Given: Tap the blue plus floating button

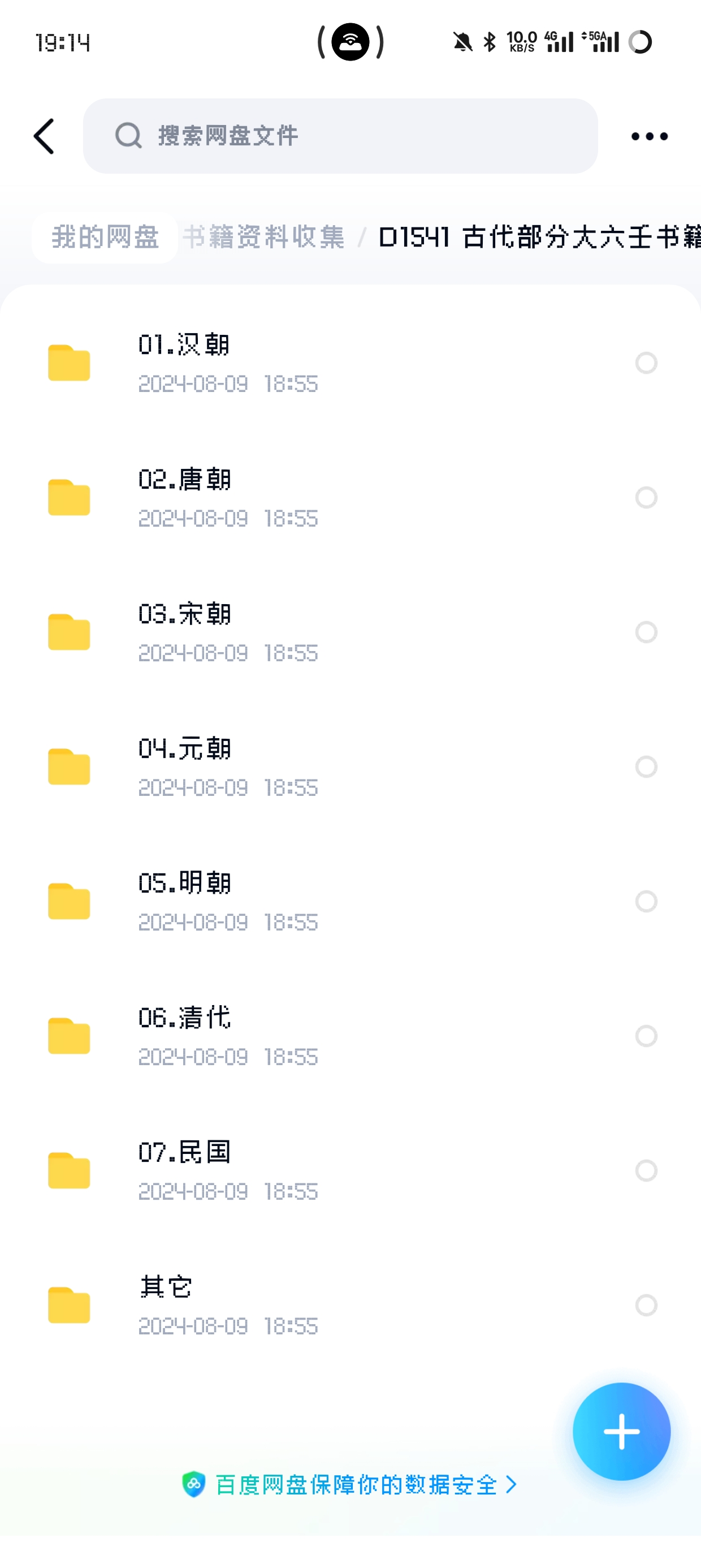Looking at the screenshot, I should point(621,1432).
